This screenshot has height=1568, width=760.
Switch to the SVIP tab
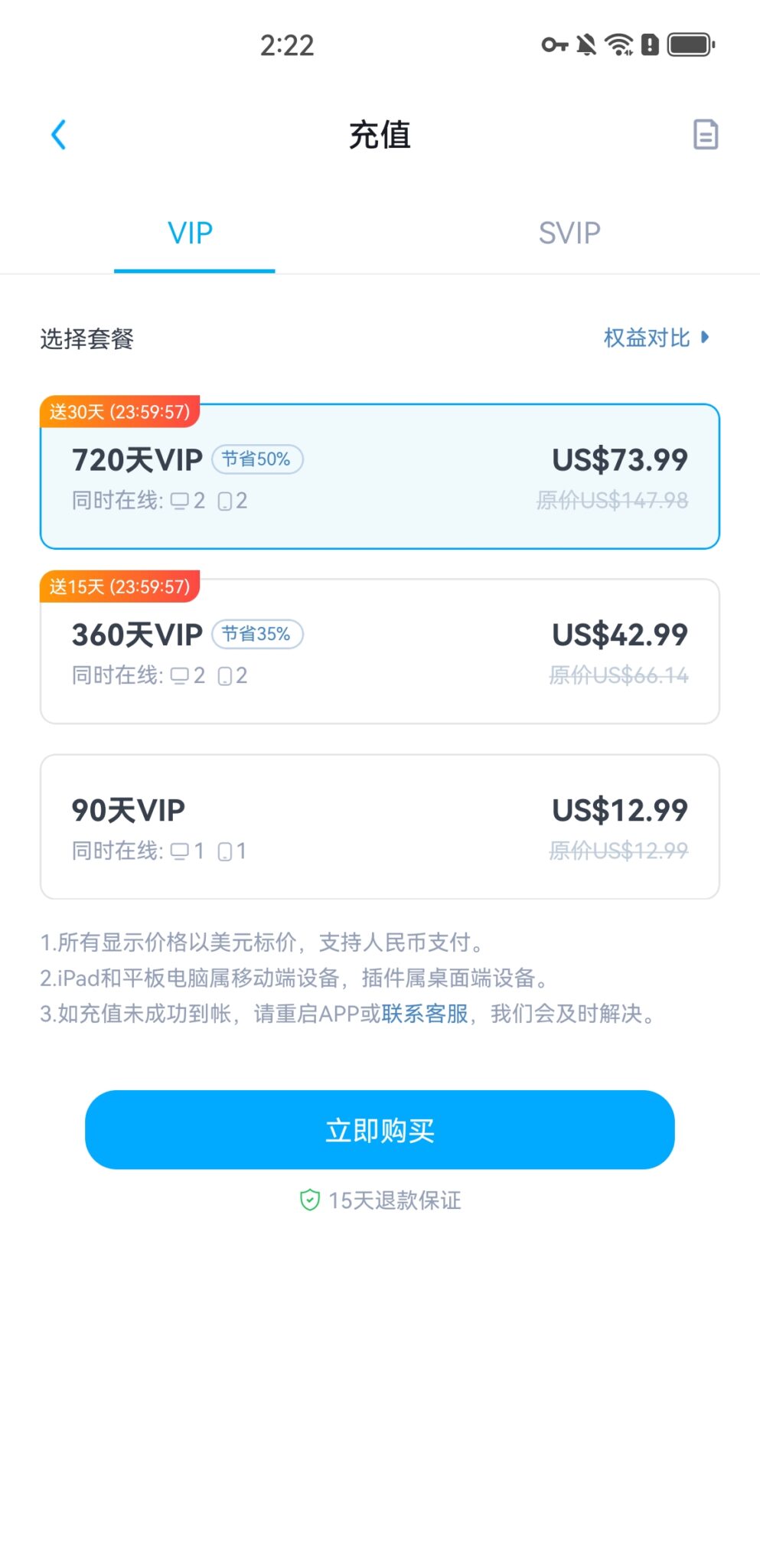coord(569,232)
